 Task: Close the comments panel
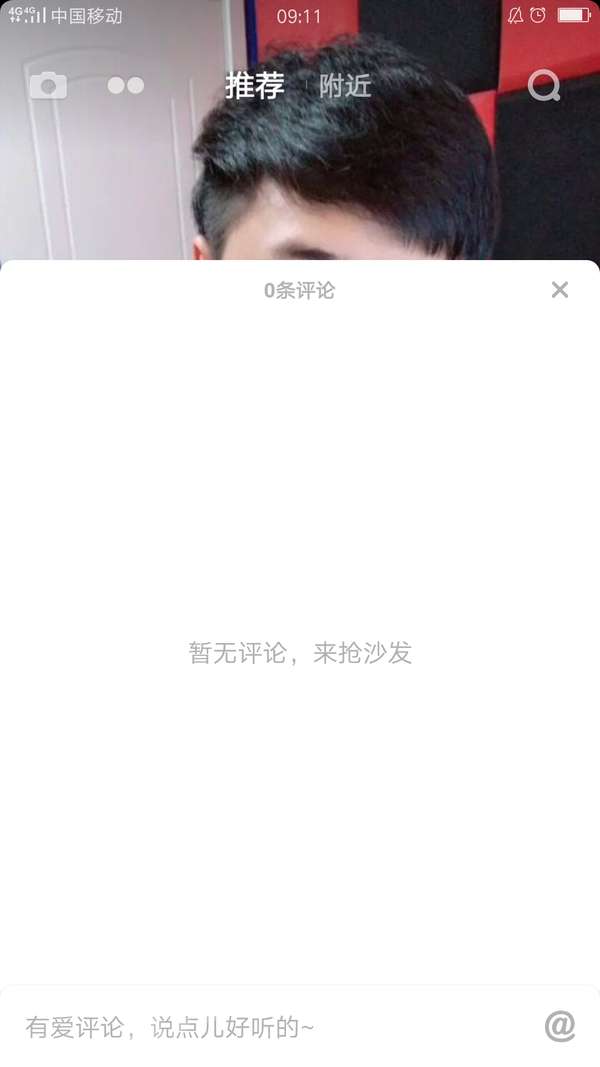point(559,290)
